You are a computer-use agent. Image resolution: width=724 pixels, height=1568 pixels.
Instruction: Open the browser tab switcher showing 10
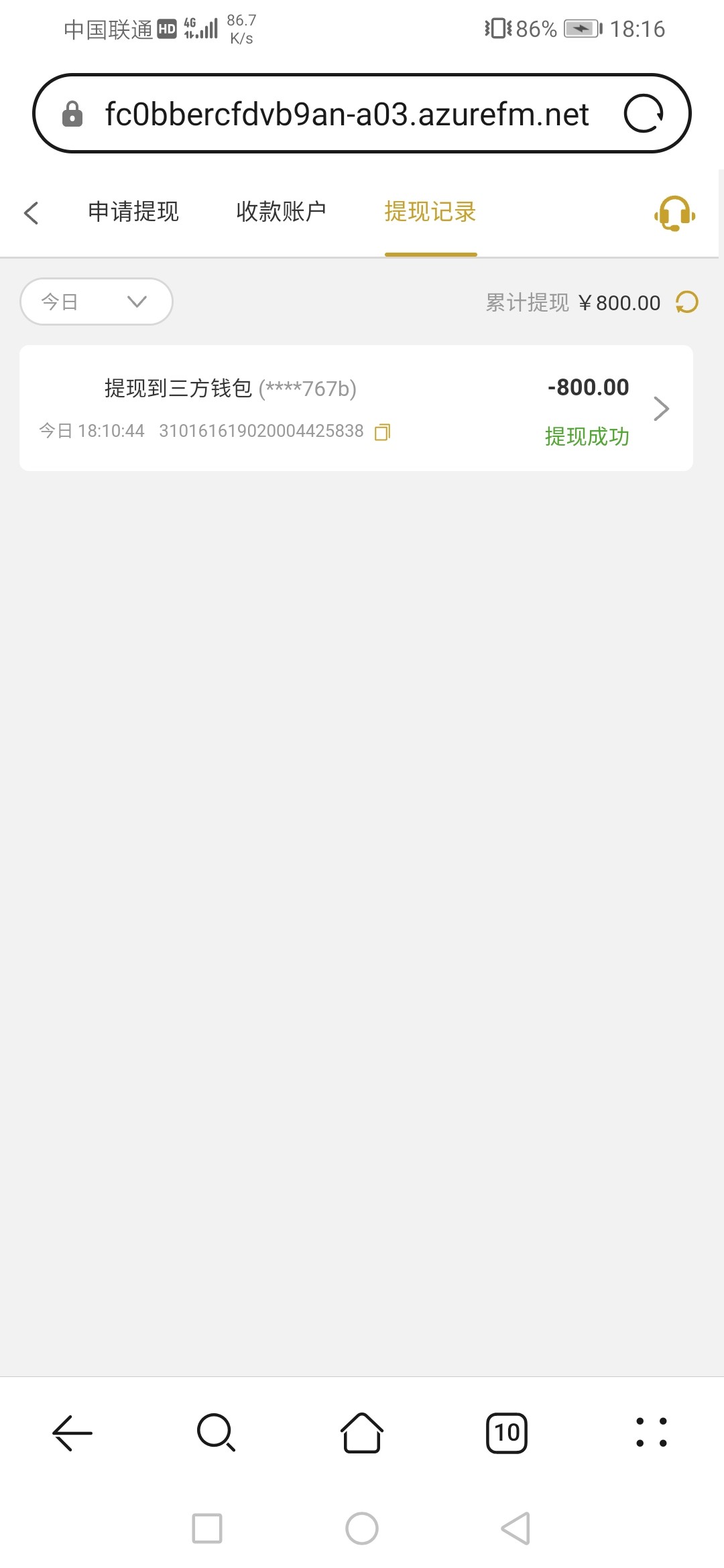(507, 1433)
